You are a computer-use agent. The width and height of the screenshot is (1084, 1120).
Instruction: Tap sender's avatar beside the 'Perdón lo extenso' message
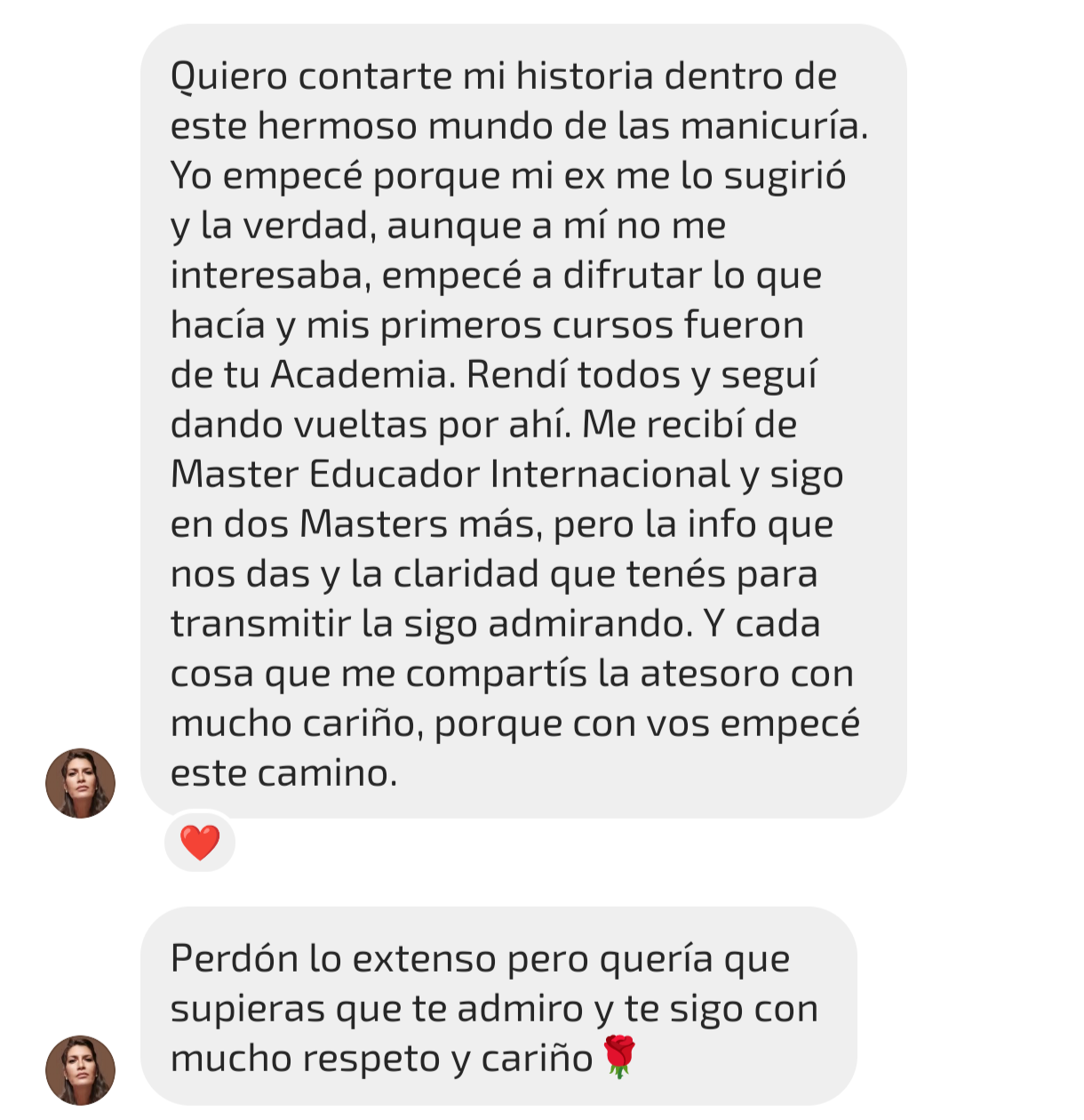81,1070
